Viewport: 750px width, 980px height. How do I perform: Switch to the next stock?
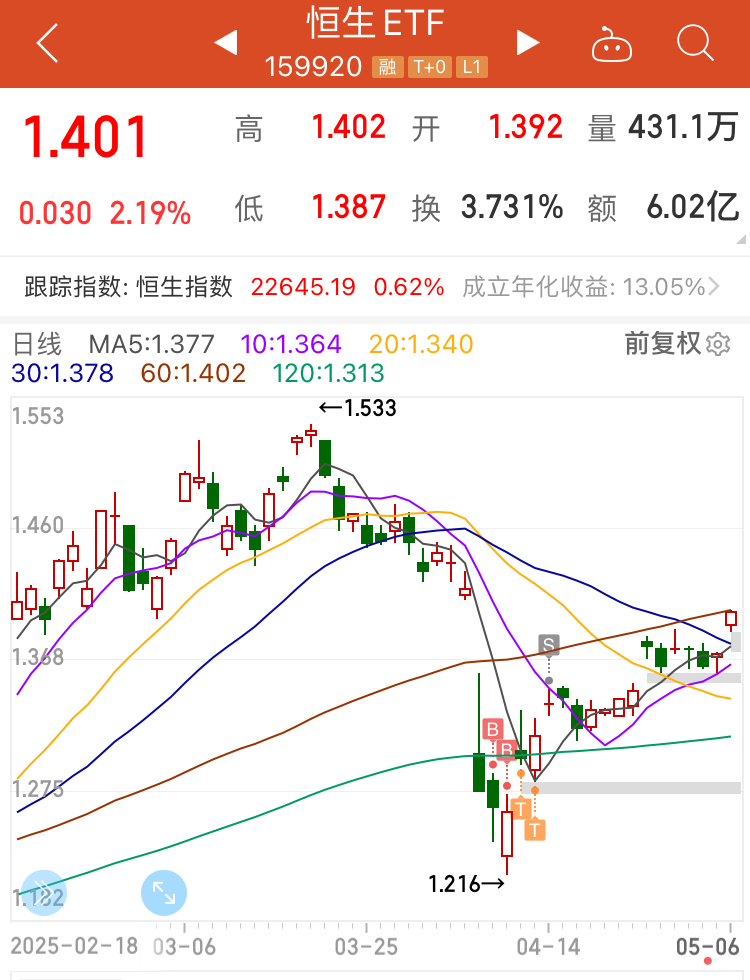click(x=527, y=43)
